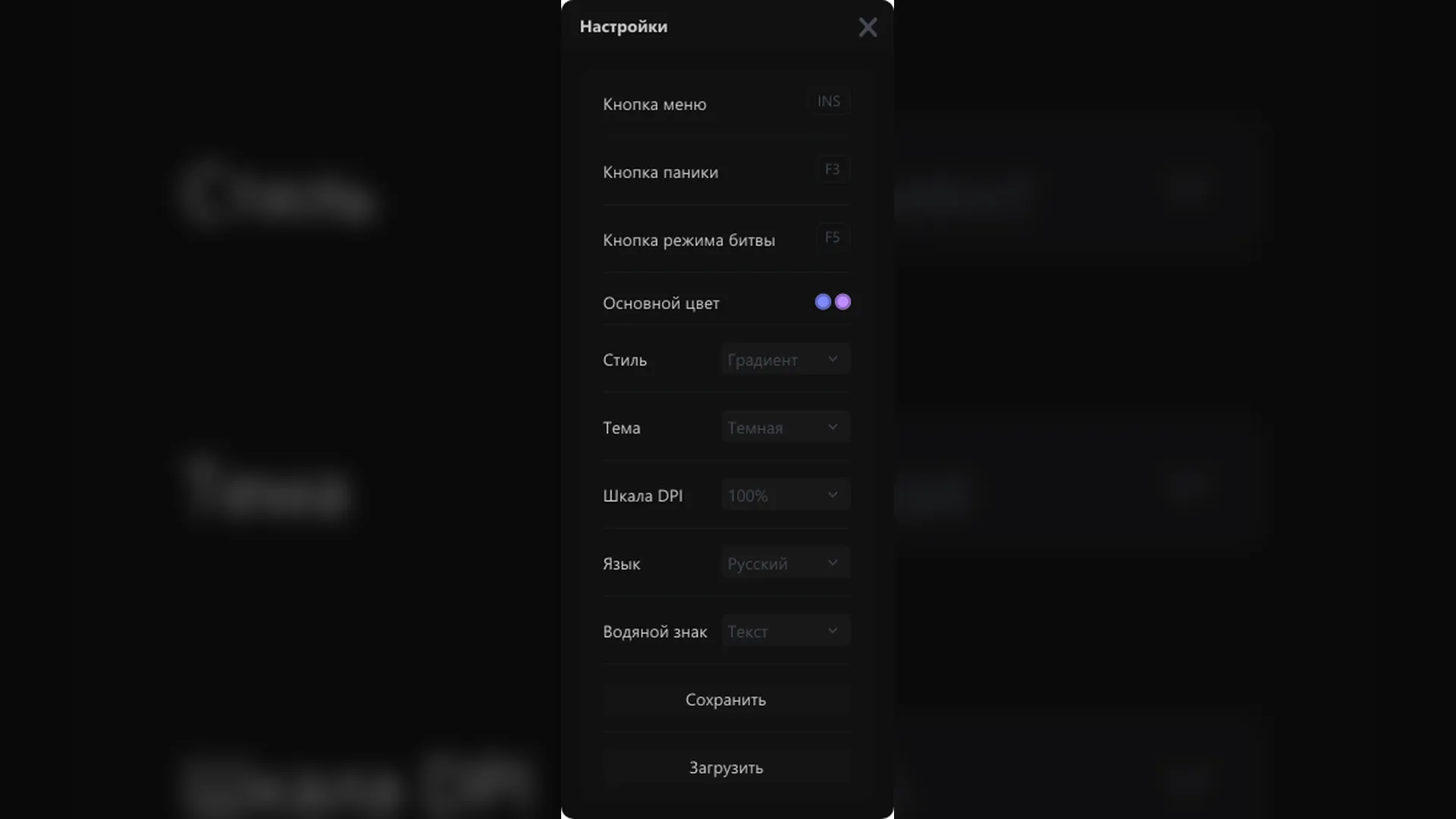Tap the Загрузить button
Screen dimensions: 1456x819
726,767
